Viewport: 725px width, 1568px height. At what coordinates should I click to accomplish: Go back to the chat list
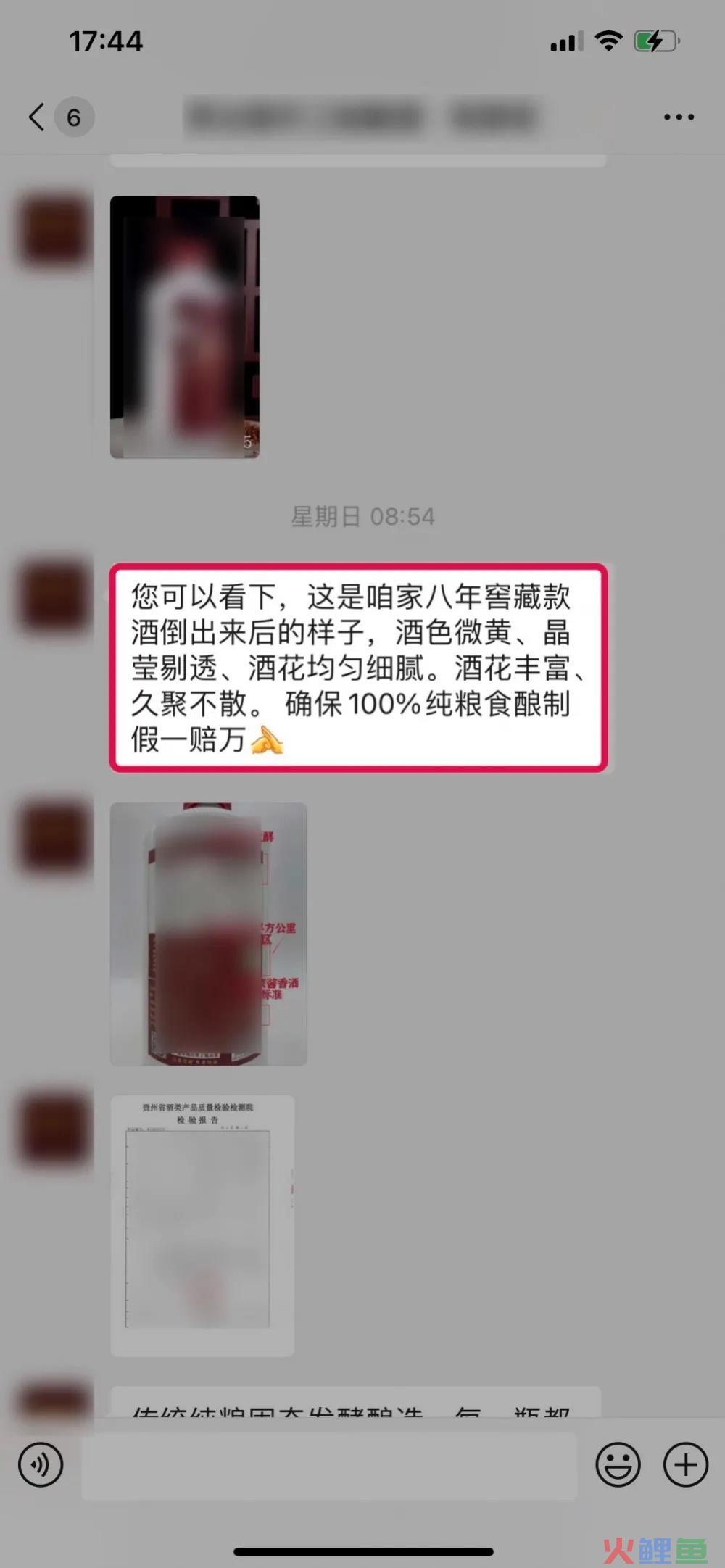38,117
